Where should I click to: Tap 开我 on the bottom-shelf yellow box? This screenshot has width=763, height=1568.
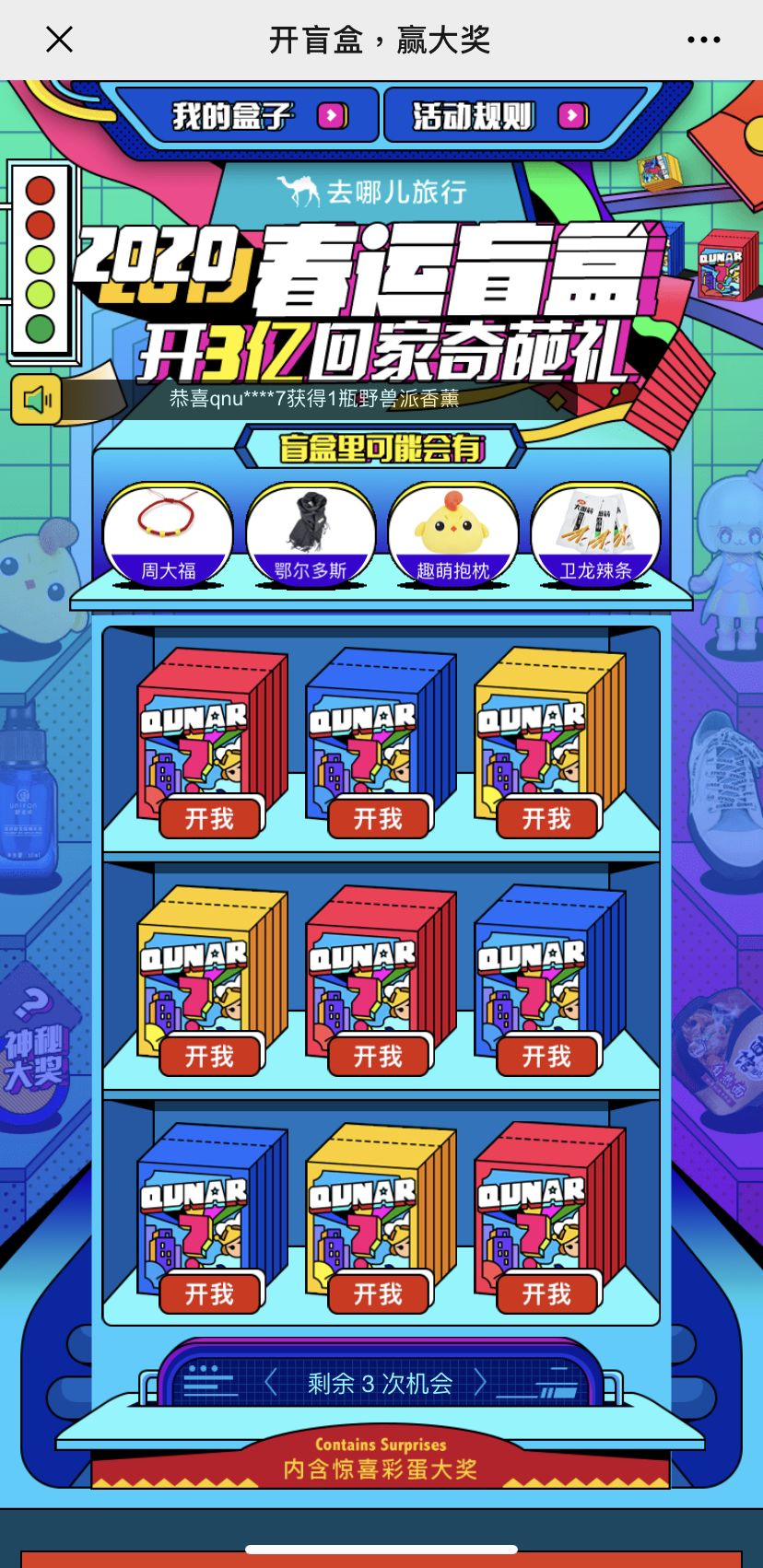pyautogui.click(x=379, y=1293)
